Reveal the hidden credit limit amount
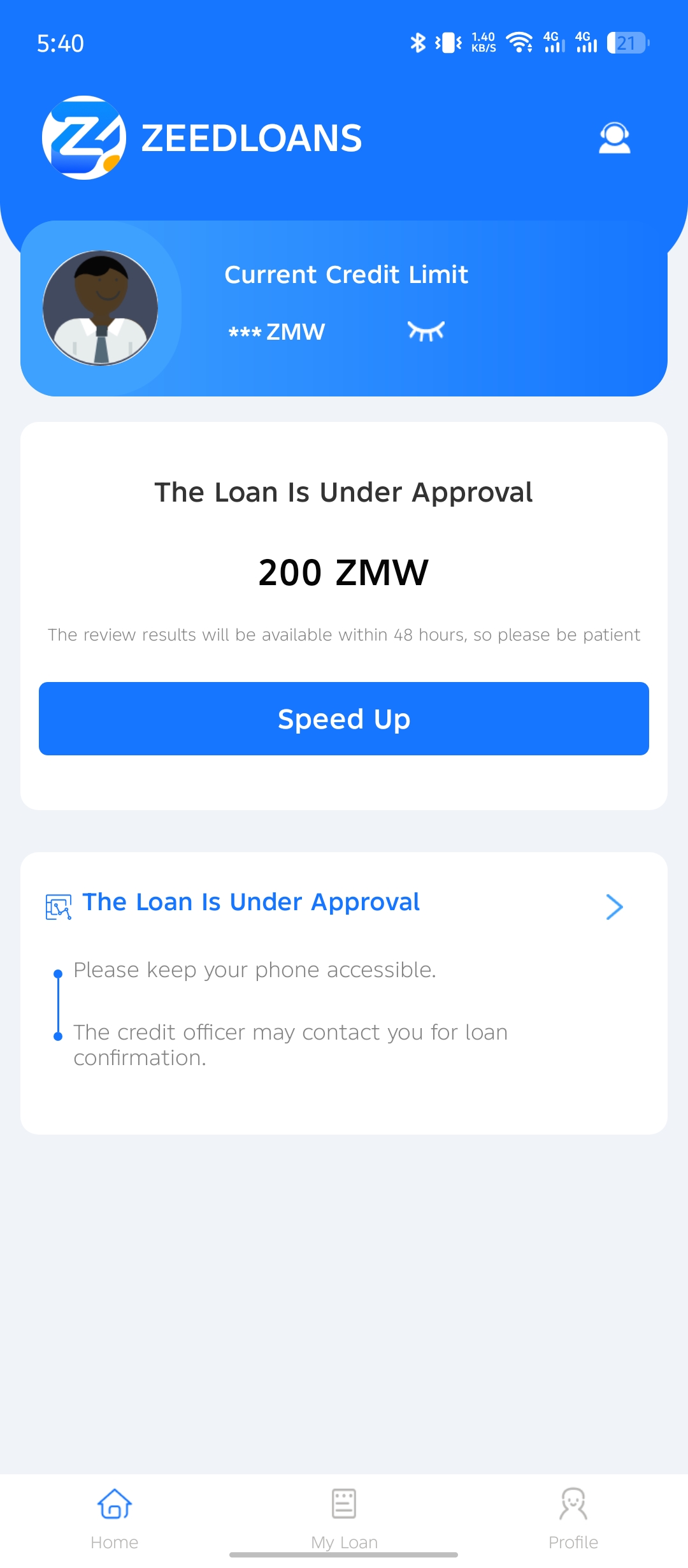688x1568 pixels. click(426, 331)
